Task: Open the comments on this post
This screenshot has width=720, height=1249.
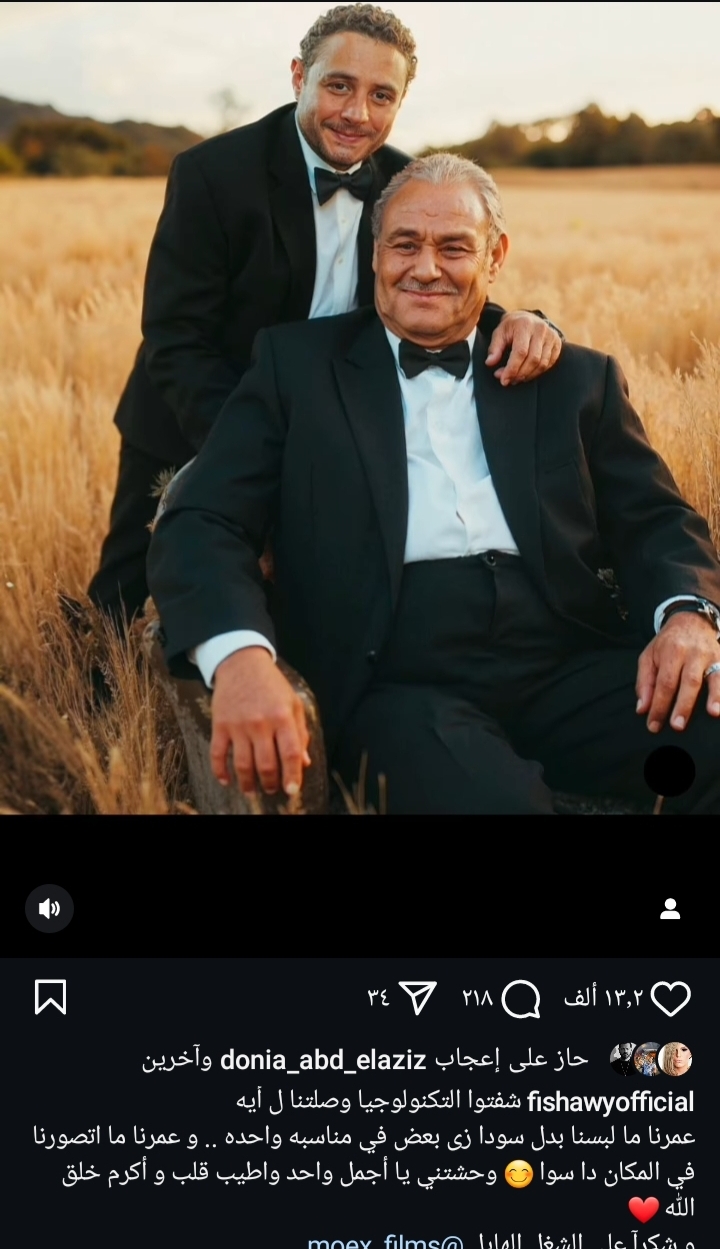Action: click(521, 998)
